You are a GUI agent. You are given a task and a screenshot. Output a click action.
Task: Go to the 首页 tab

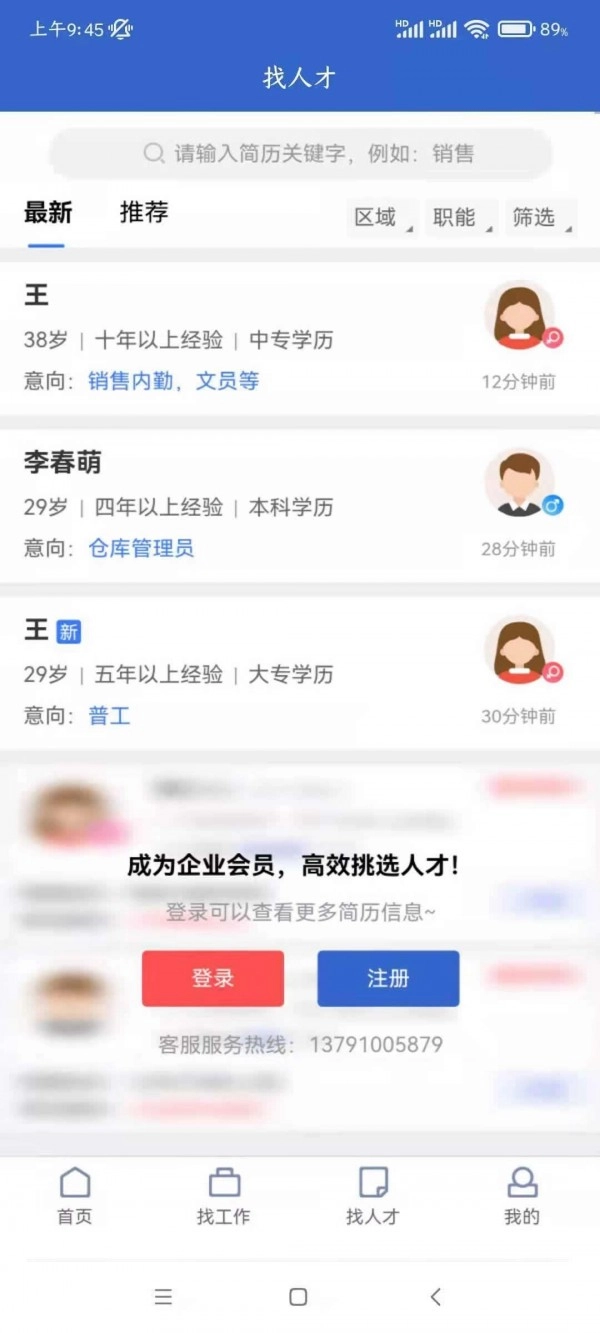[75, 1195]
